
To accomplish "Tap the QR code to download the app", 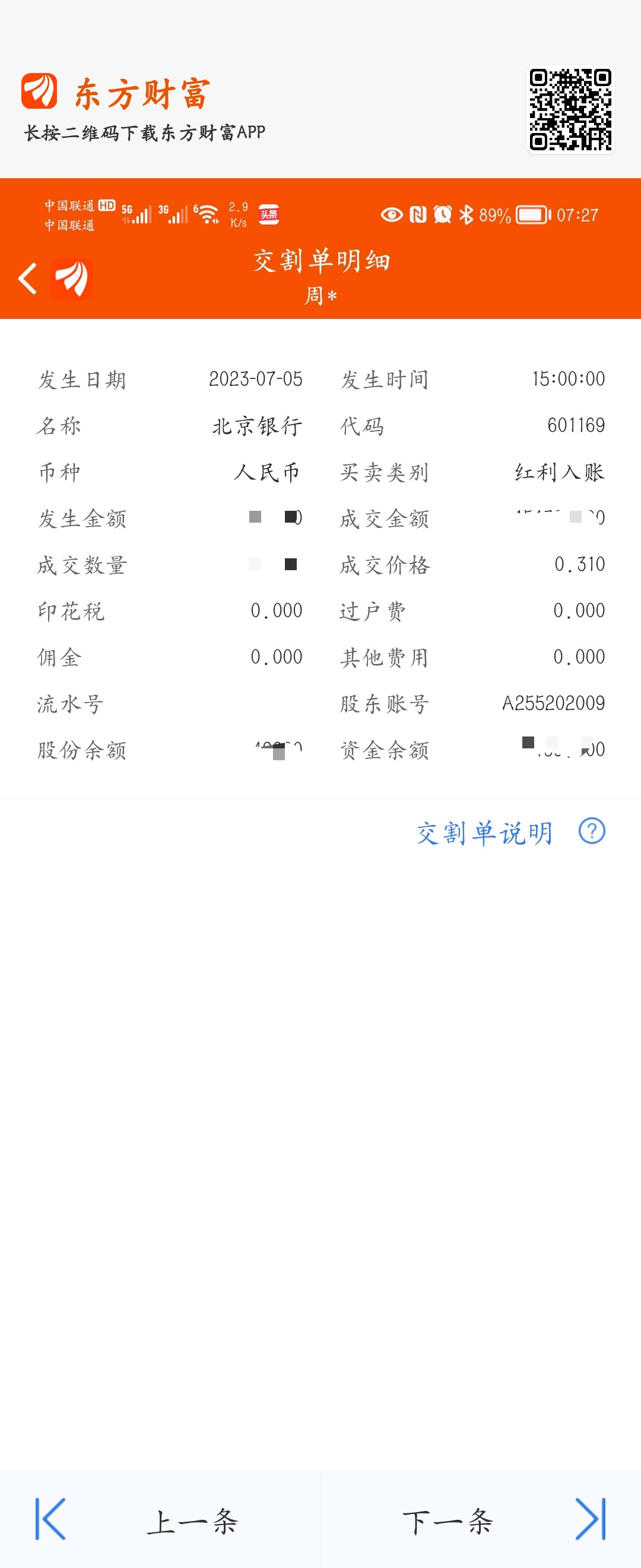I will (x=570, y=108).
